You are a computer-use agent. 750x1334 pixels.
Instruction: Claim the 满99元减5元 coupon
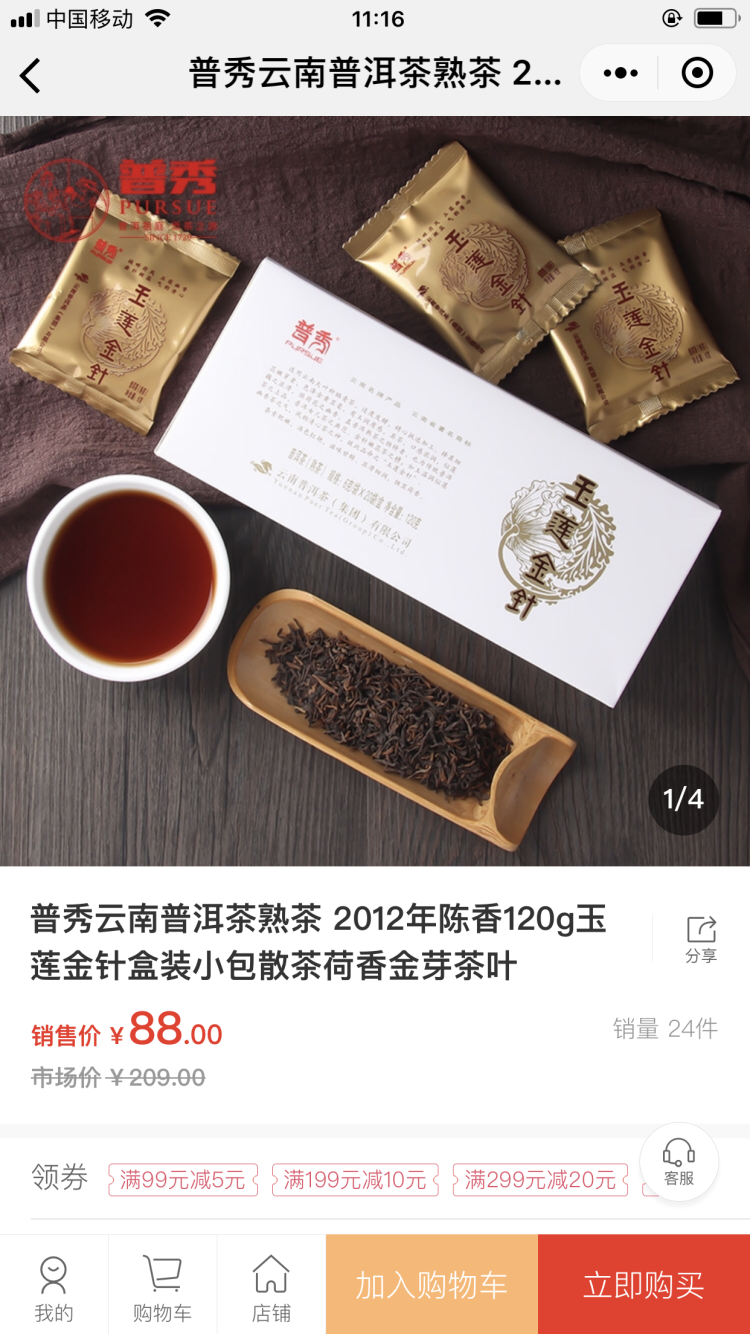(183, 1180)
